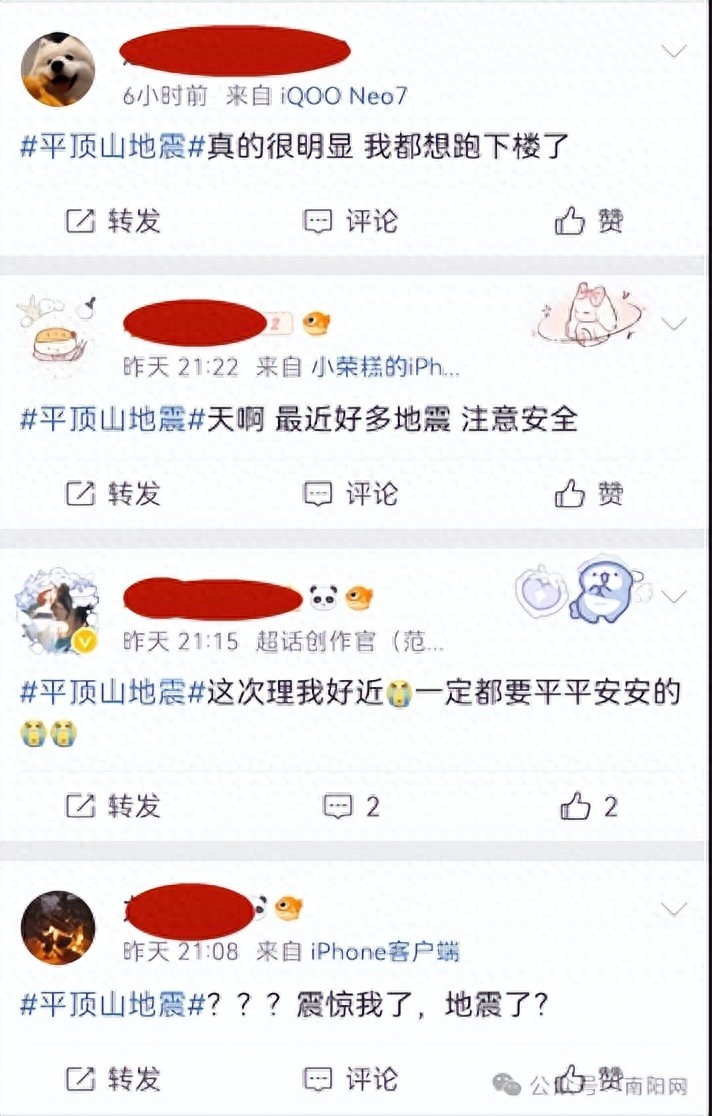
Task: Expand options chevron on 昨天 21:08 post
Action: pos(675,908)
